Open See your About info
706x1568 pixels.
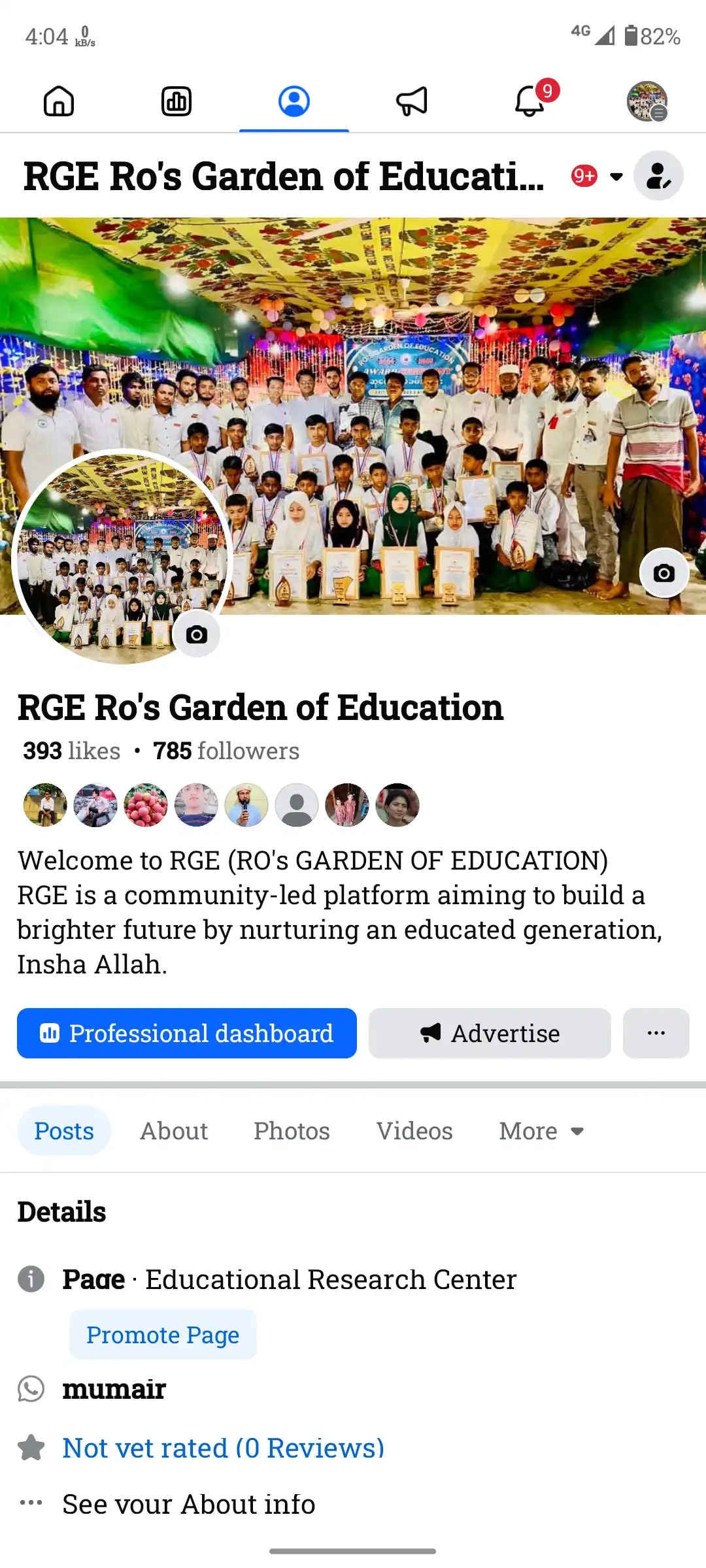click(x=188, y=1504)
